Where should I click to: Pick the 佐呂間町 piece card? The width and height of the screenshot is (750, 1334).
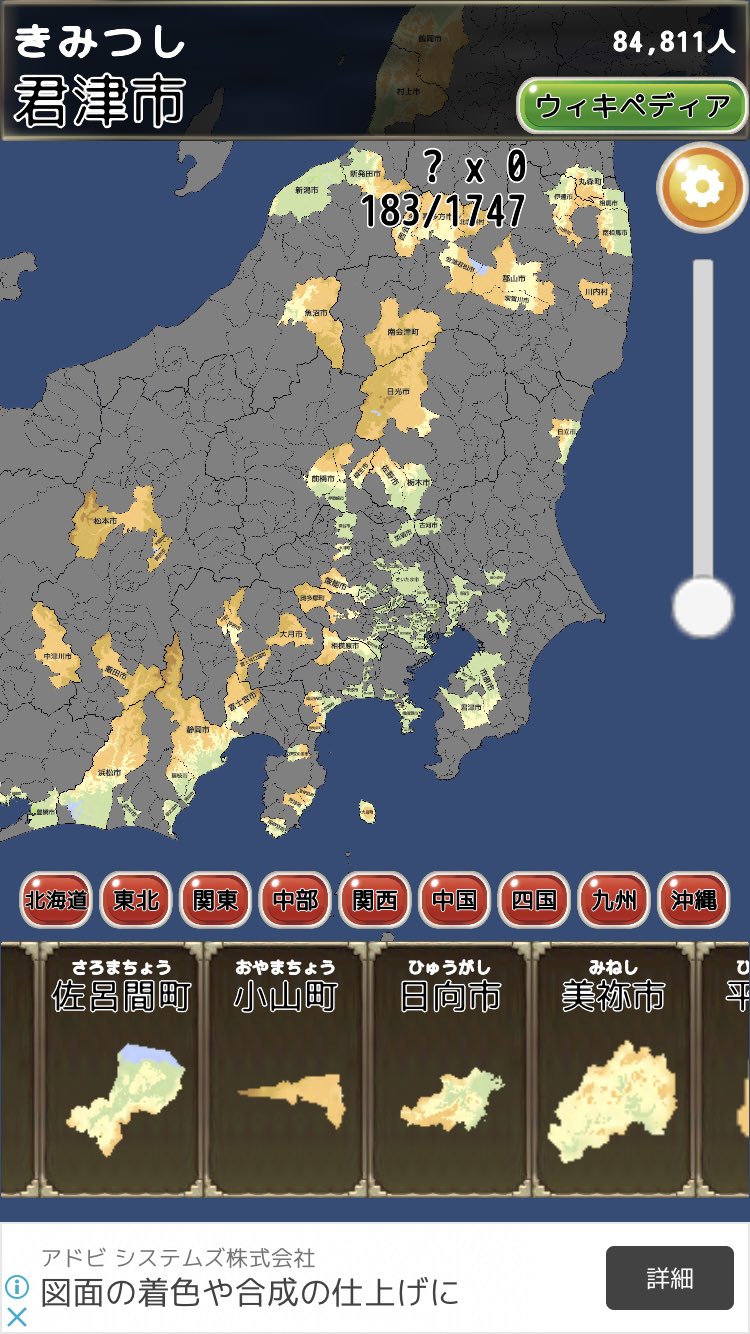[121, 1070]
